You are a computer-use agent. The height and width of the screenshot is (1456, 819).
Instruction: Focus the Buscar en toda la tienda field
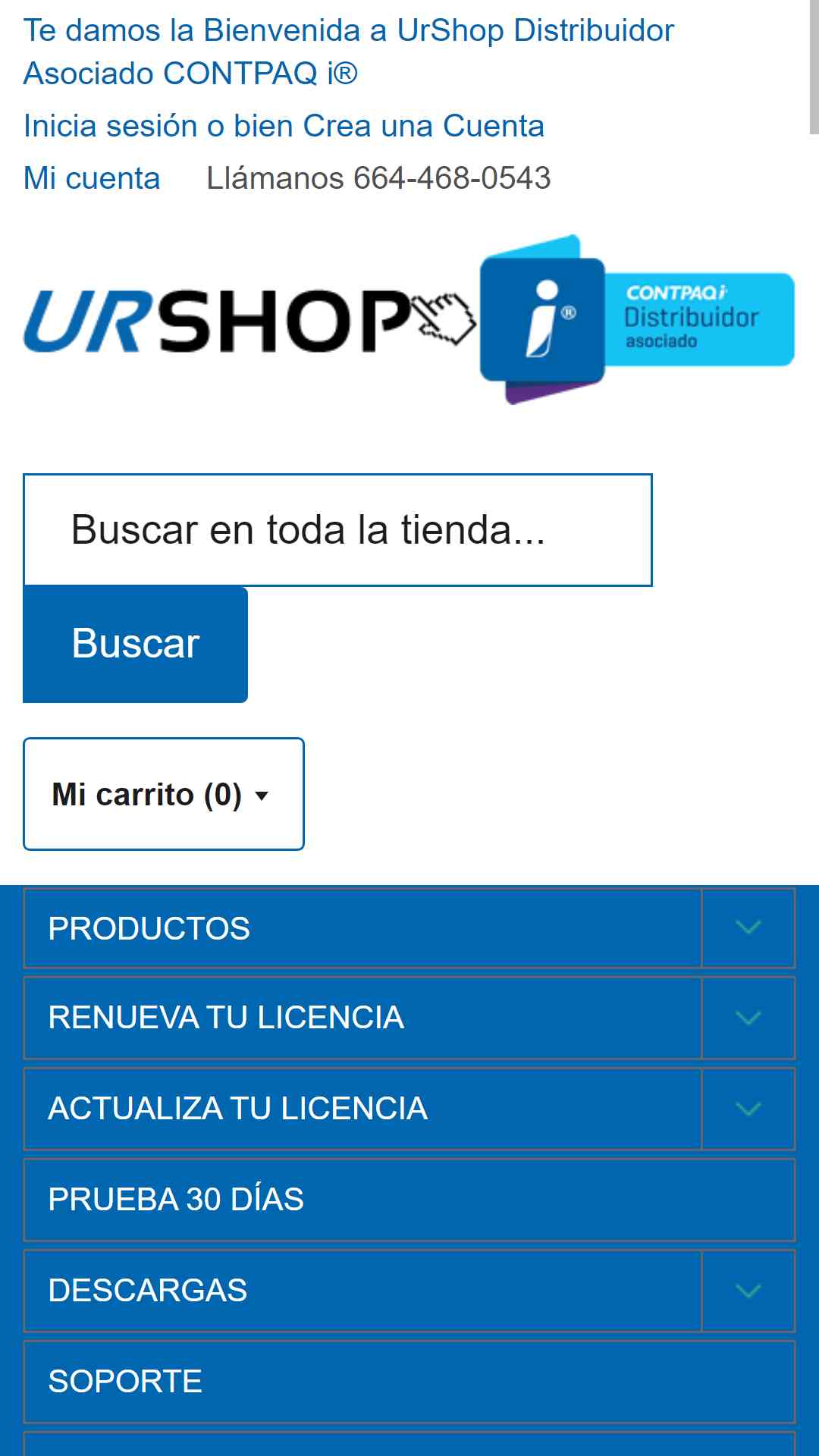pyautogui.click(x=337, y=530)
